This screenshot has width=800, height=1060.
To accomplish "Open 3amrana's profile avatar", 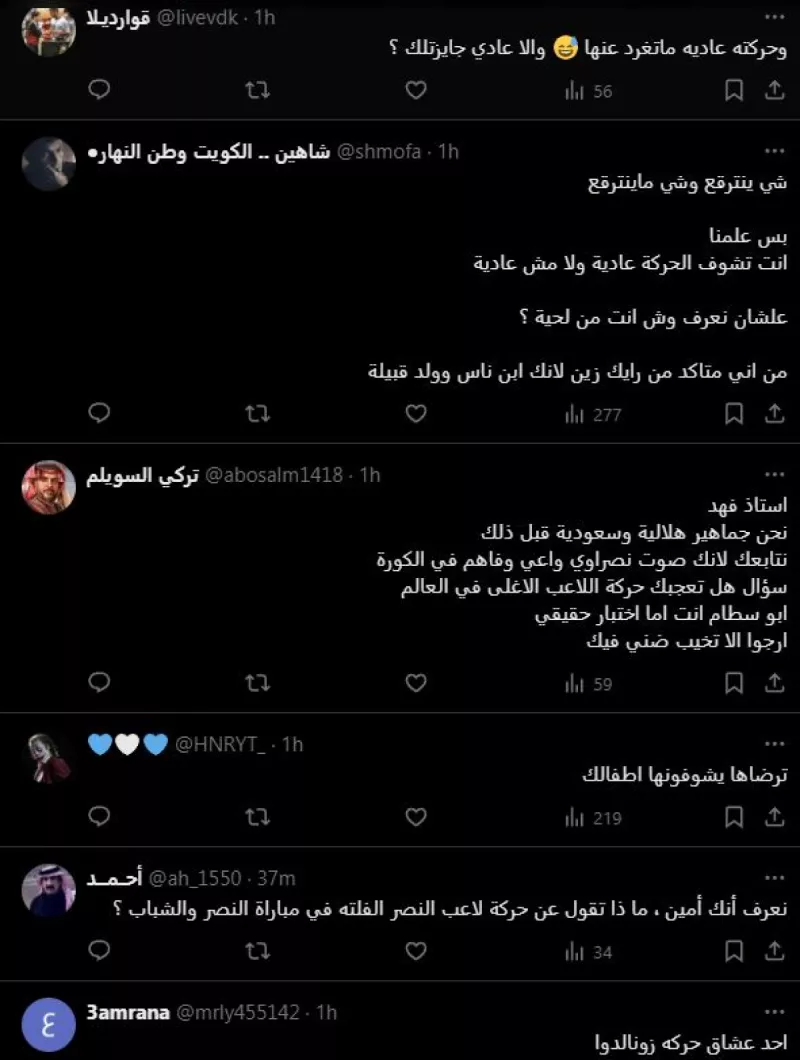I will [49, 1024].
